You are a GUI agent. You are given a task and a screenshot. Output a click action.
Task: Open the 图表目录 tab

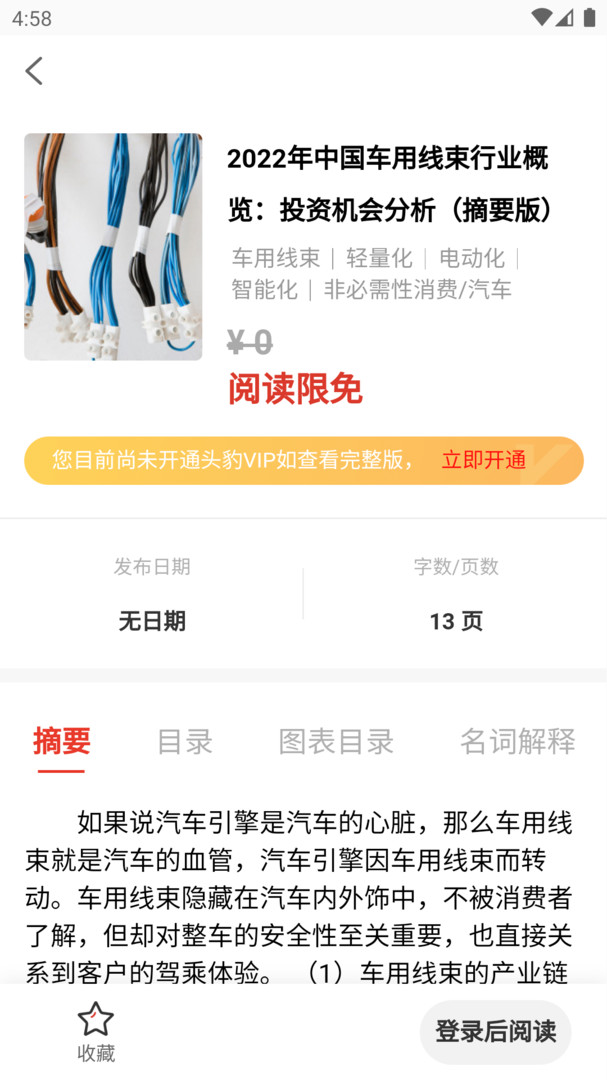point(336,741)
